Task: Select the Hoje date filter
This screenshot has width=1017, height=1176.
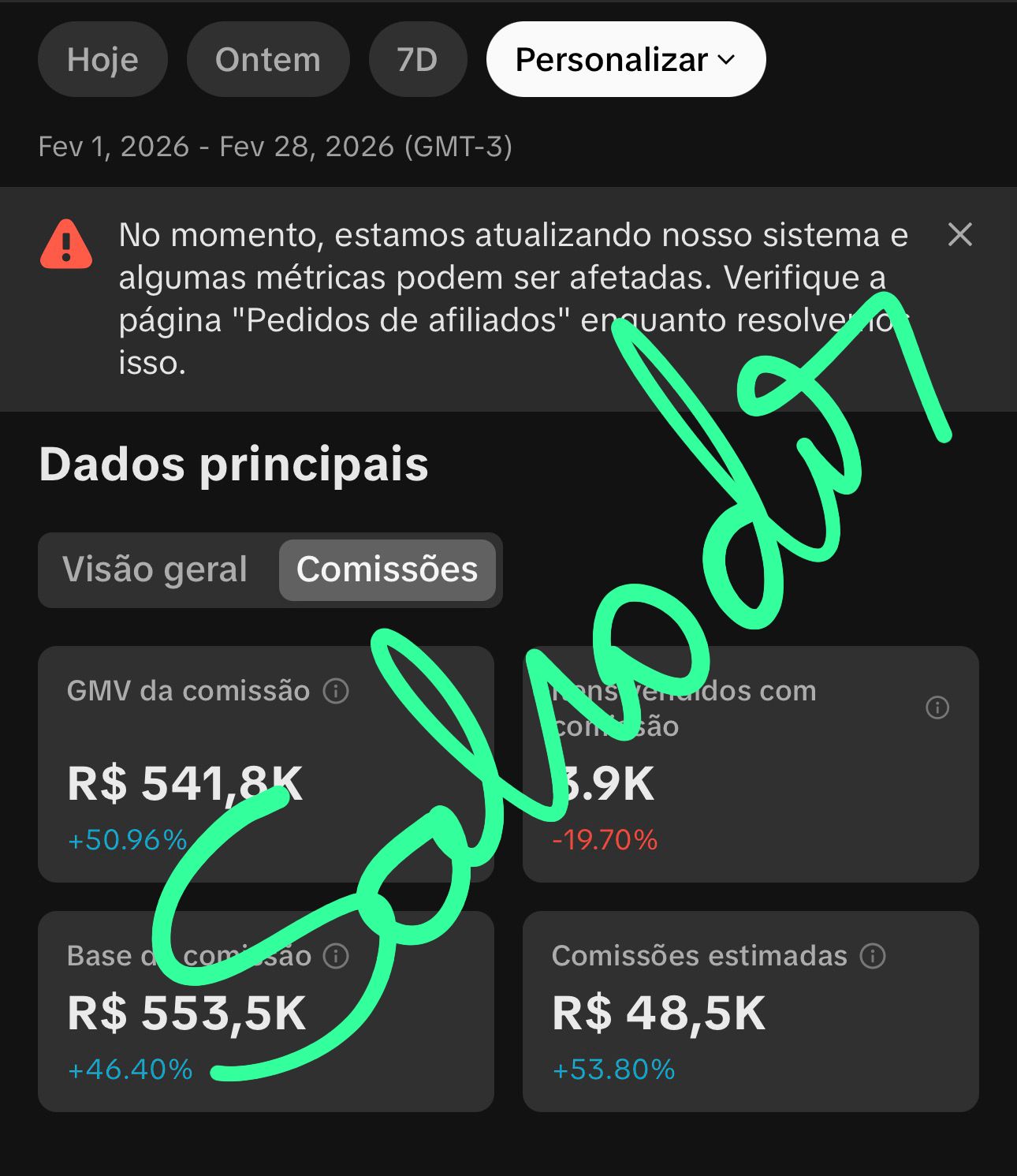Action: [x=102, y=58]
